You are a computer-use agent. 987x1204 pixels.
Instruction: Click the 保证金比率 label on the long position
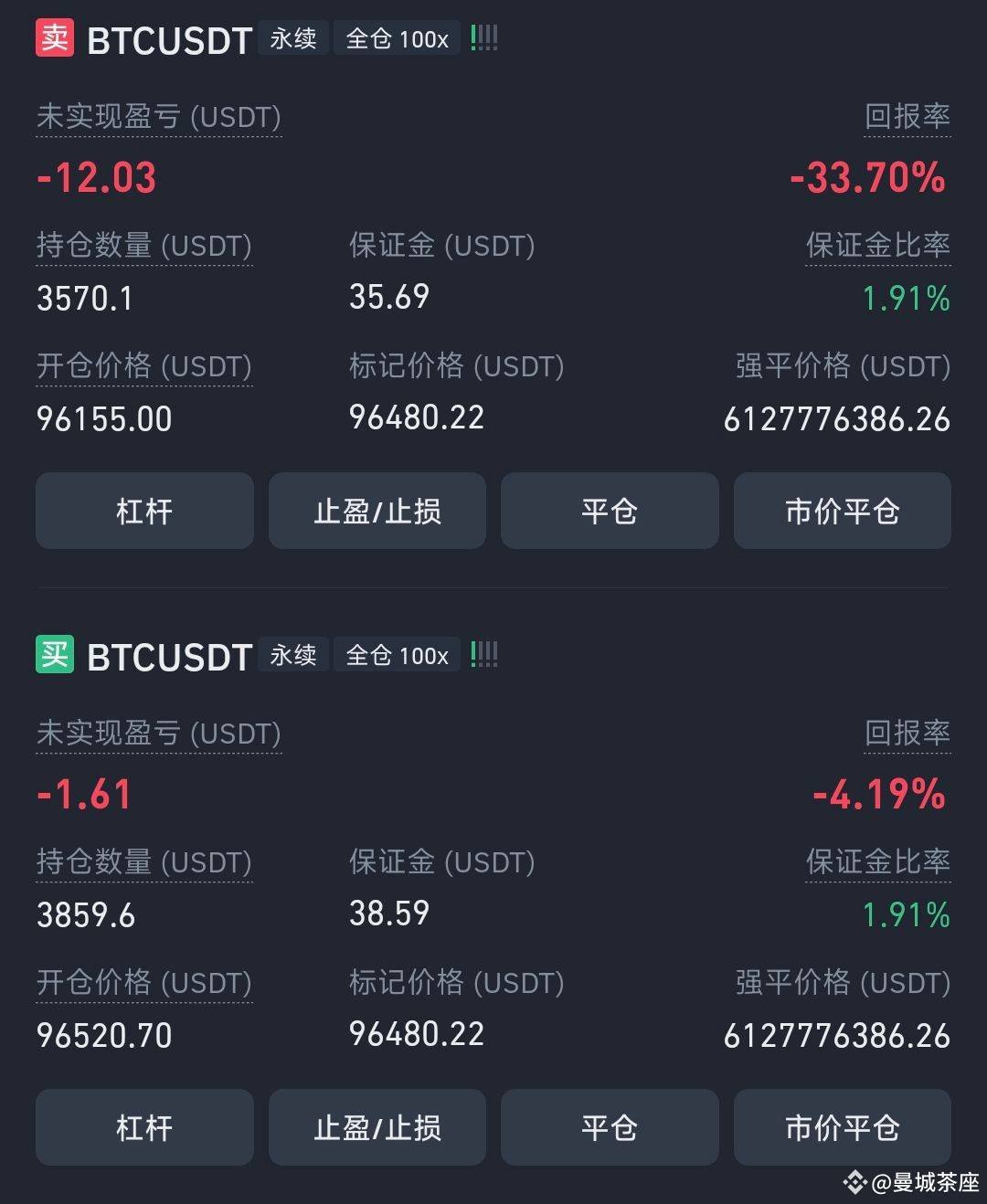point(877,861)
